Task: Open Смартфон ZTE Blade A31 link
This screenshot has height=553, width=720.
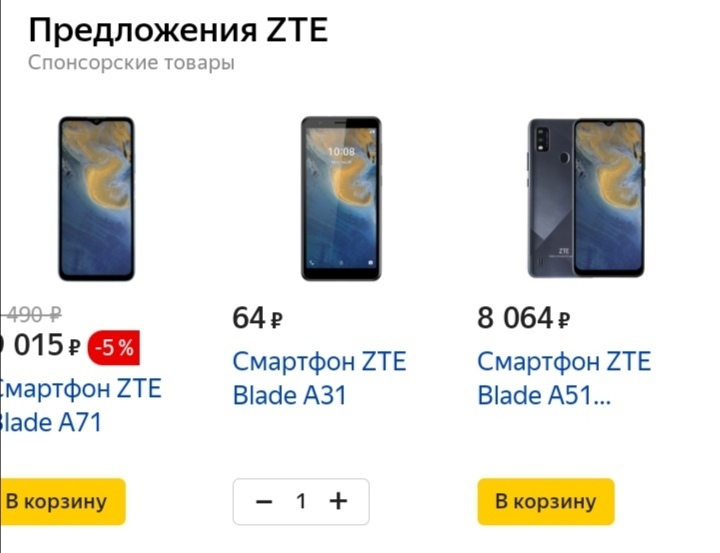Action: (x=319, y=377)
